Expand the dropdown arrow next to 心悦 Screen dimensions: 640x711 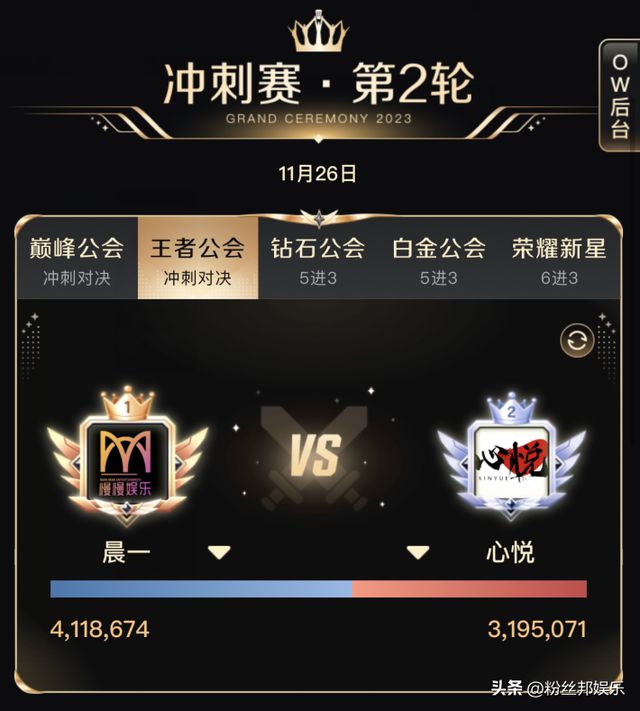[418, 552]
